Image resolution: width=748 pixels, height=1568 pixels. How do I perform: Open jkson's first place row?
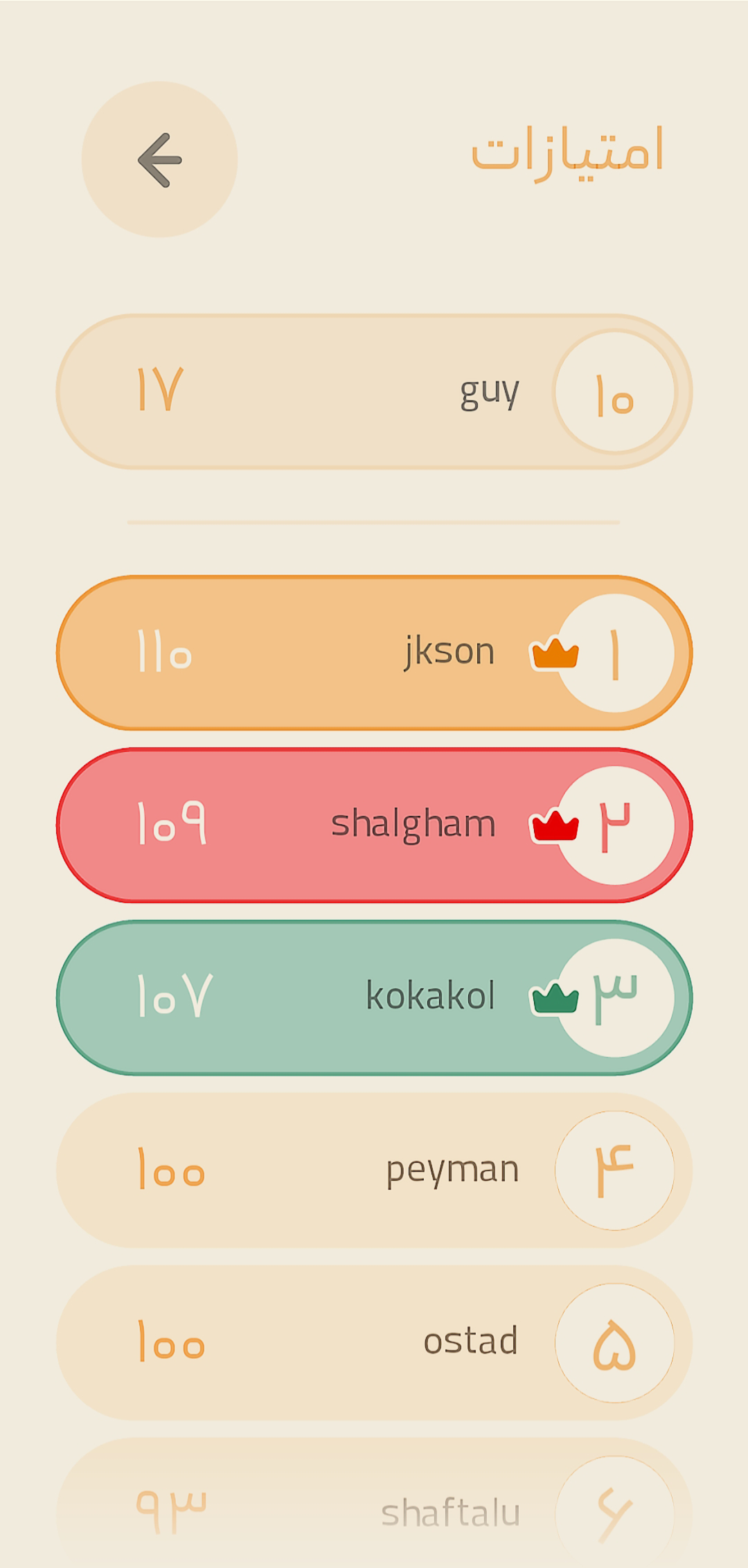pos(374,653)
